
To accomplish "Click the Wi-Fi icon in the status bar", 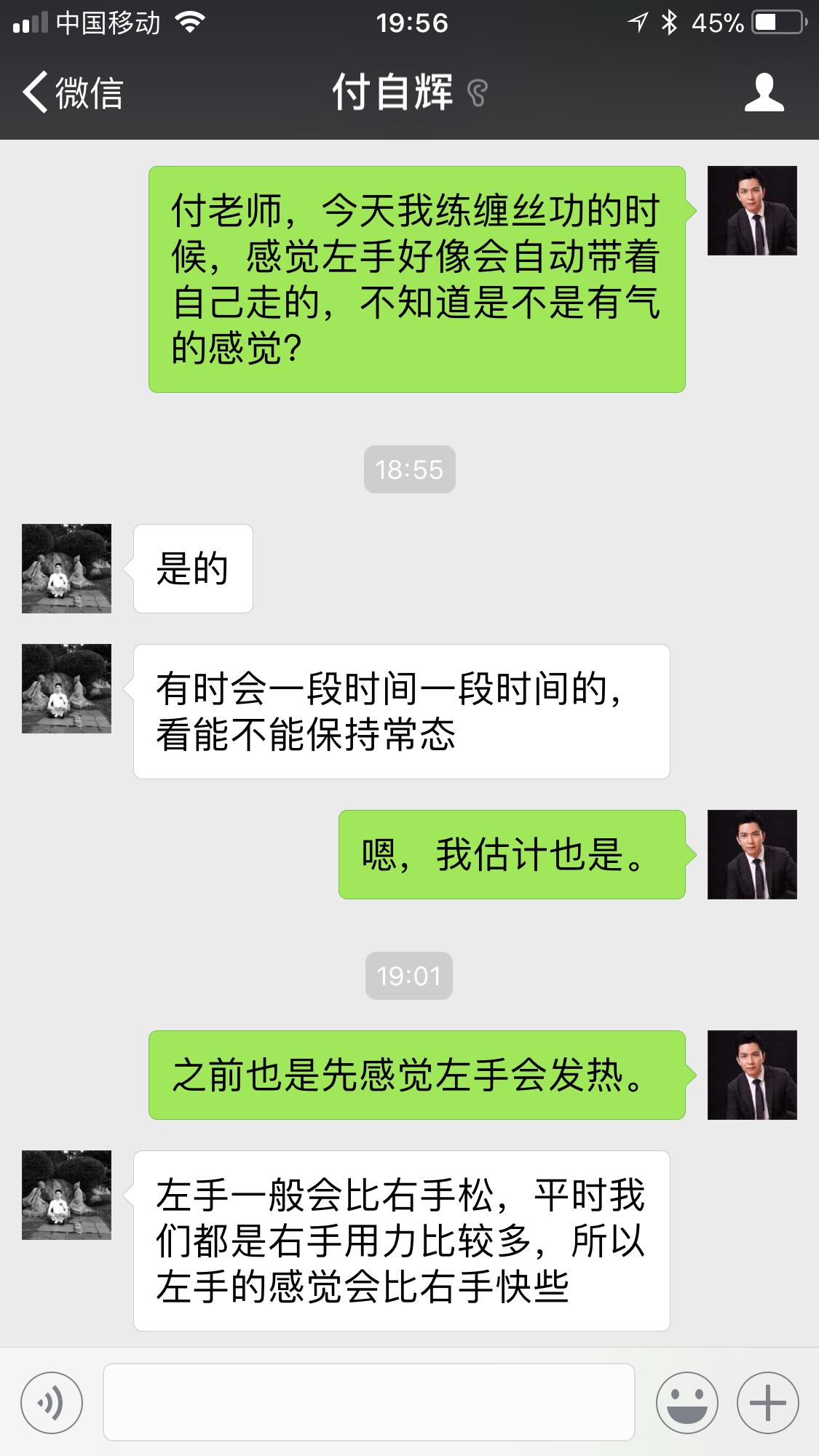I will point(191,22).
